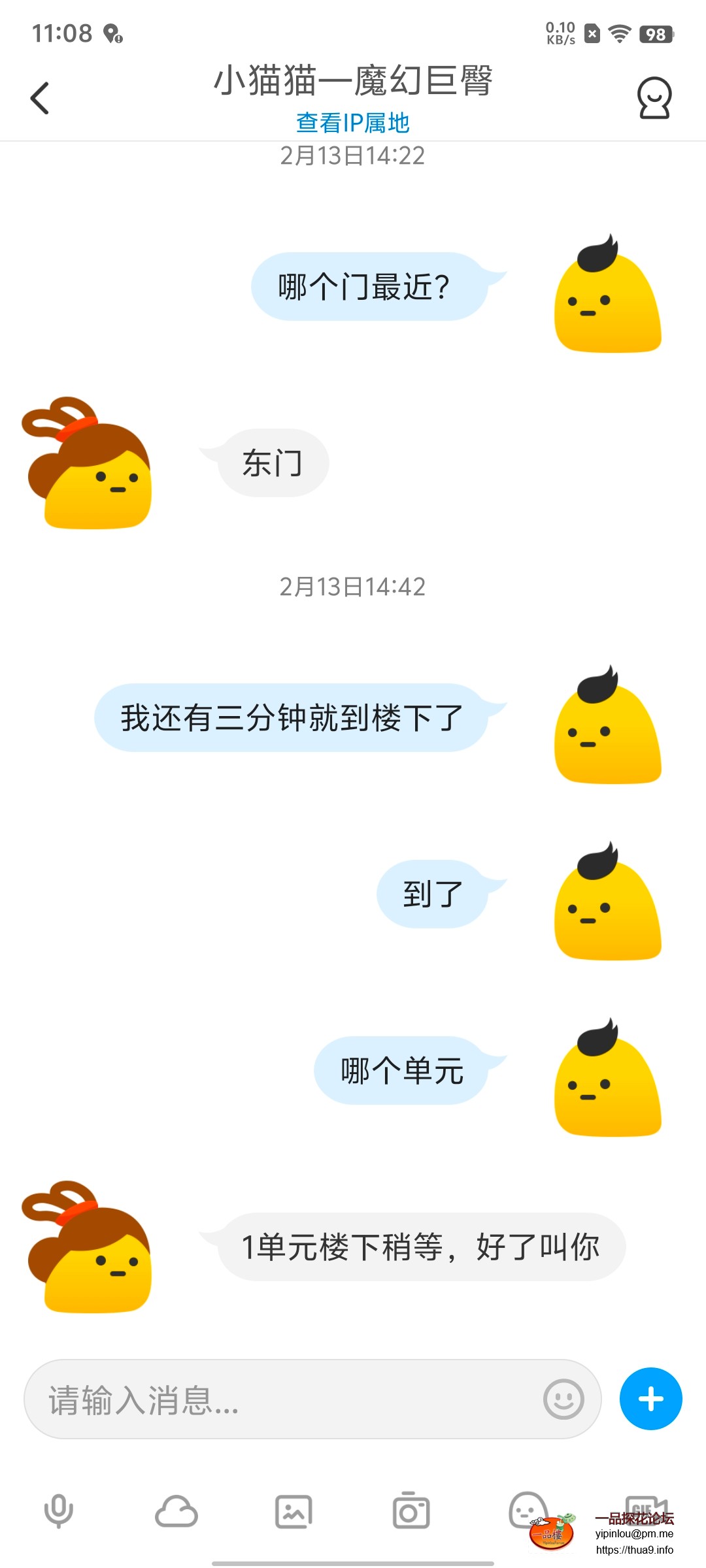Tap the timestamp 2月13日14:42
The image size is (706, 1568).
point(353,586)
